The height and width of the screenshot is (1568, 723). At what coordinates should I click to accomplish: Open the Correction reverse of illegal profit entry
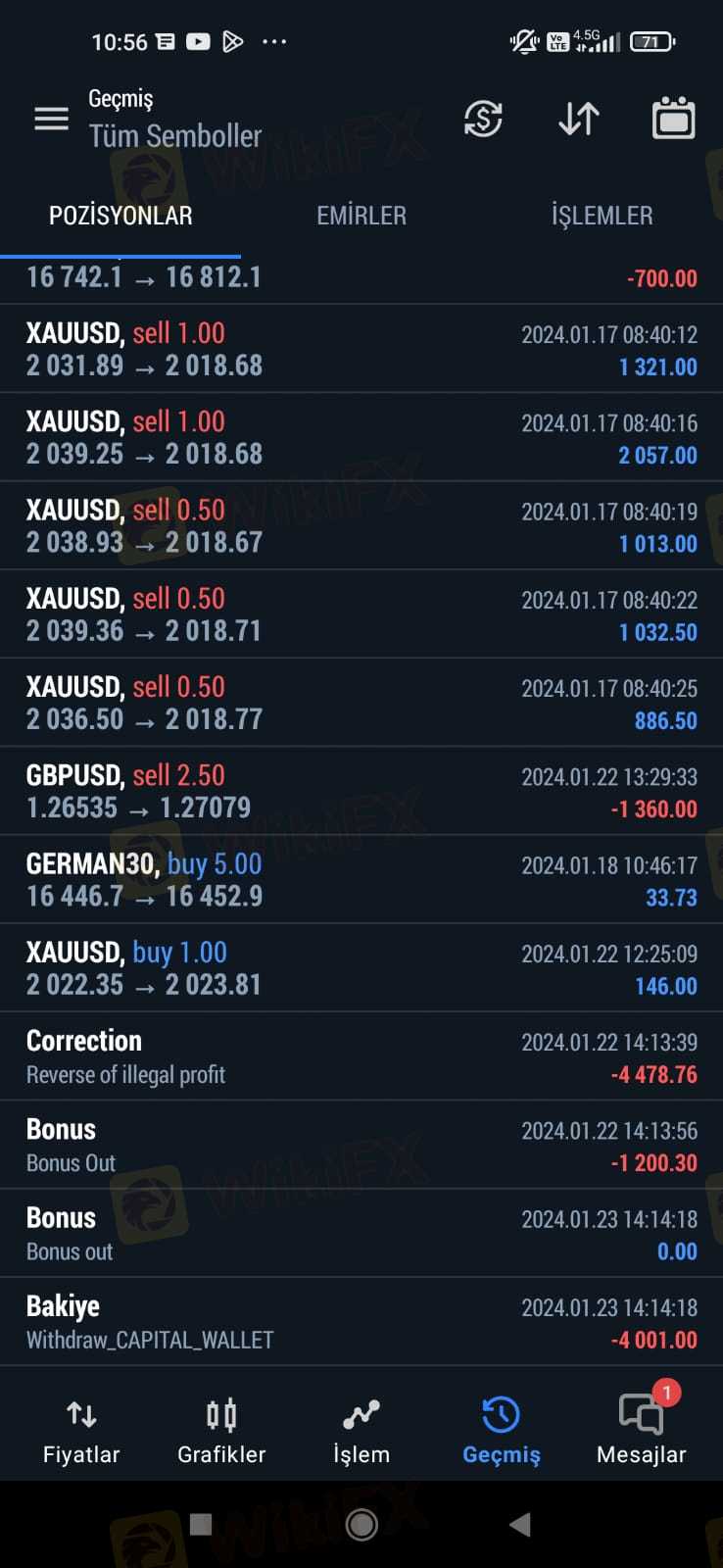(x=361, y=1056)
